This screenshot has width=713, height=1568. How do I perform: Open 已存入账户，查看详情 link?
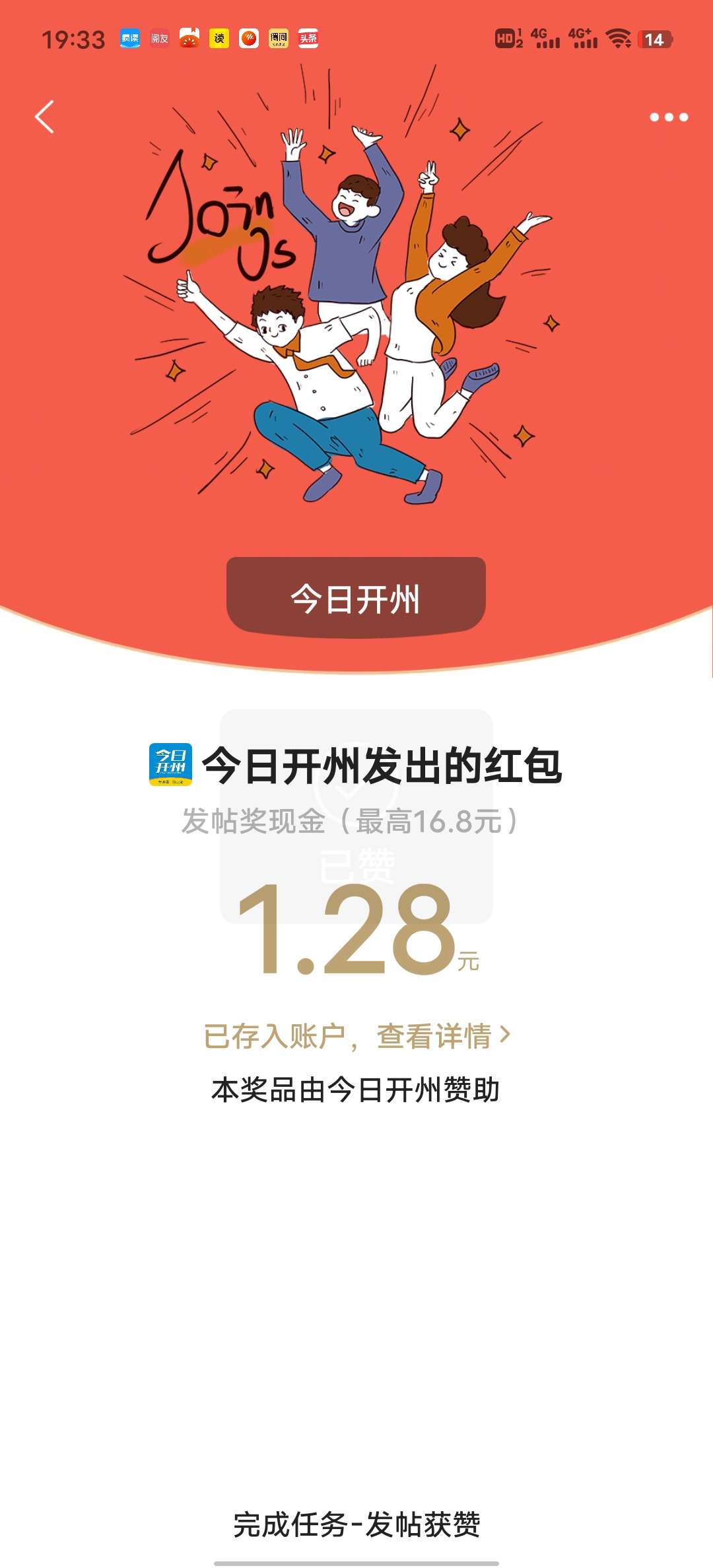pos(357,1036)
